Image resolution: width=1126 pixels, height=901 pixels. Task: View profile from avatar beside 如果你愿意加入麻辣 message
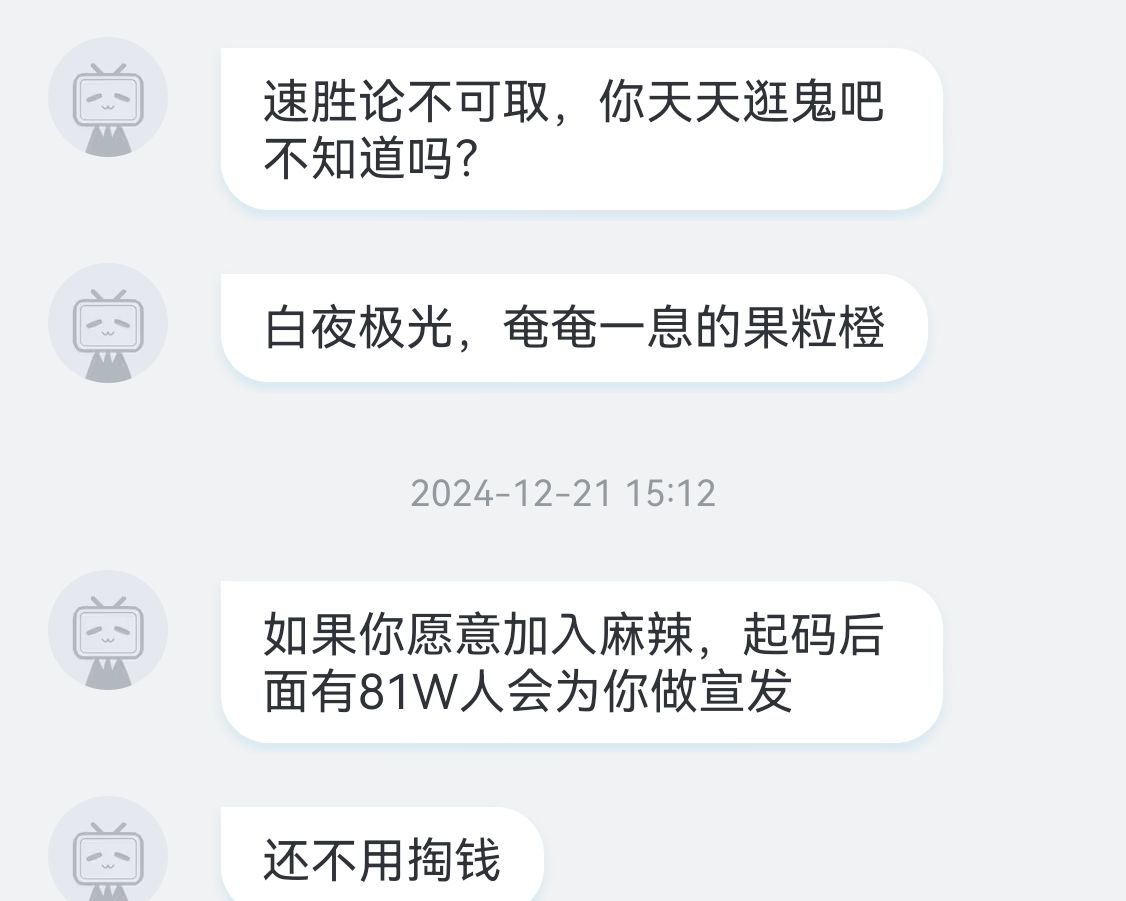108,629
